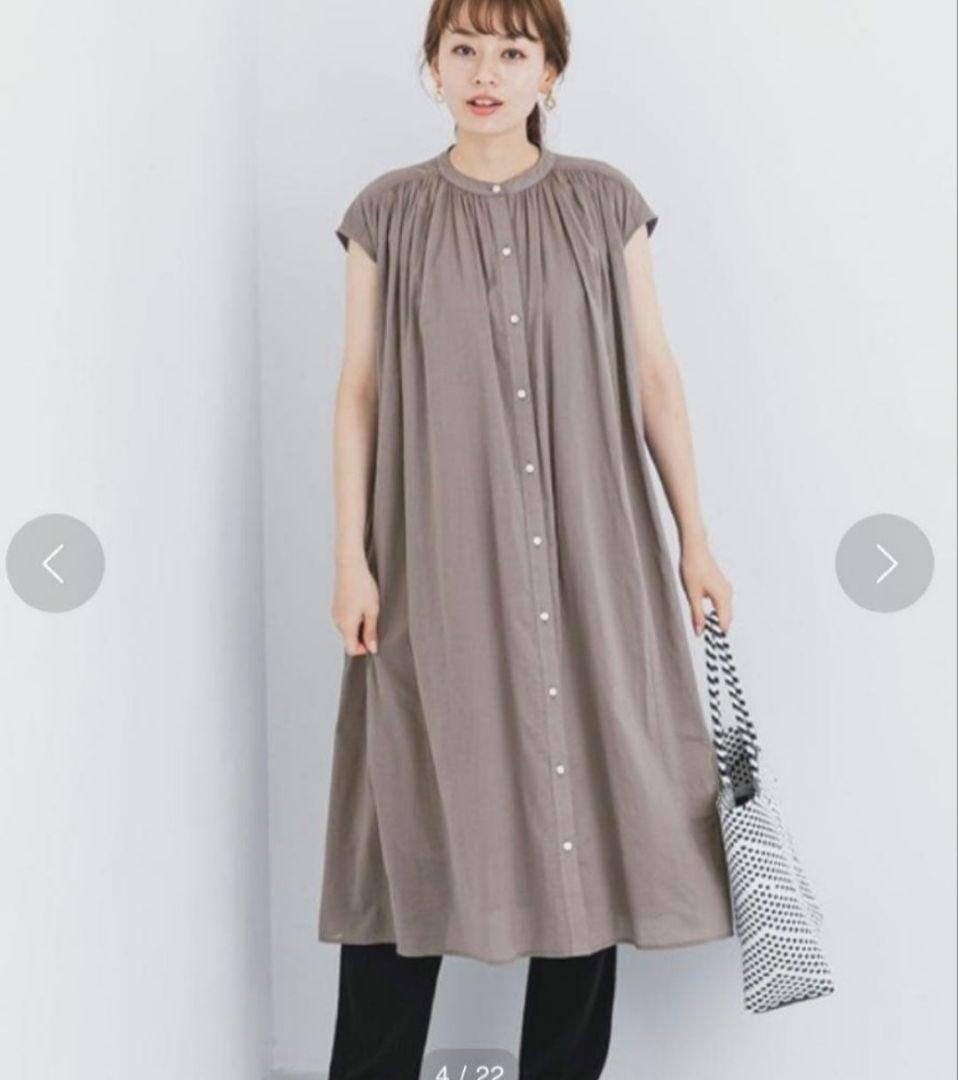Go to the next product photo
Viewport: 958px width, 1080px height.
885,563
